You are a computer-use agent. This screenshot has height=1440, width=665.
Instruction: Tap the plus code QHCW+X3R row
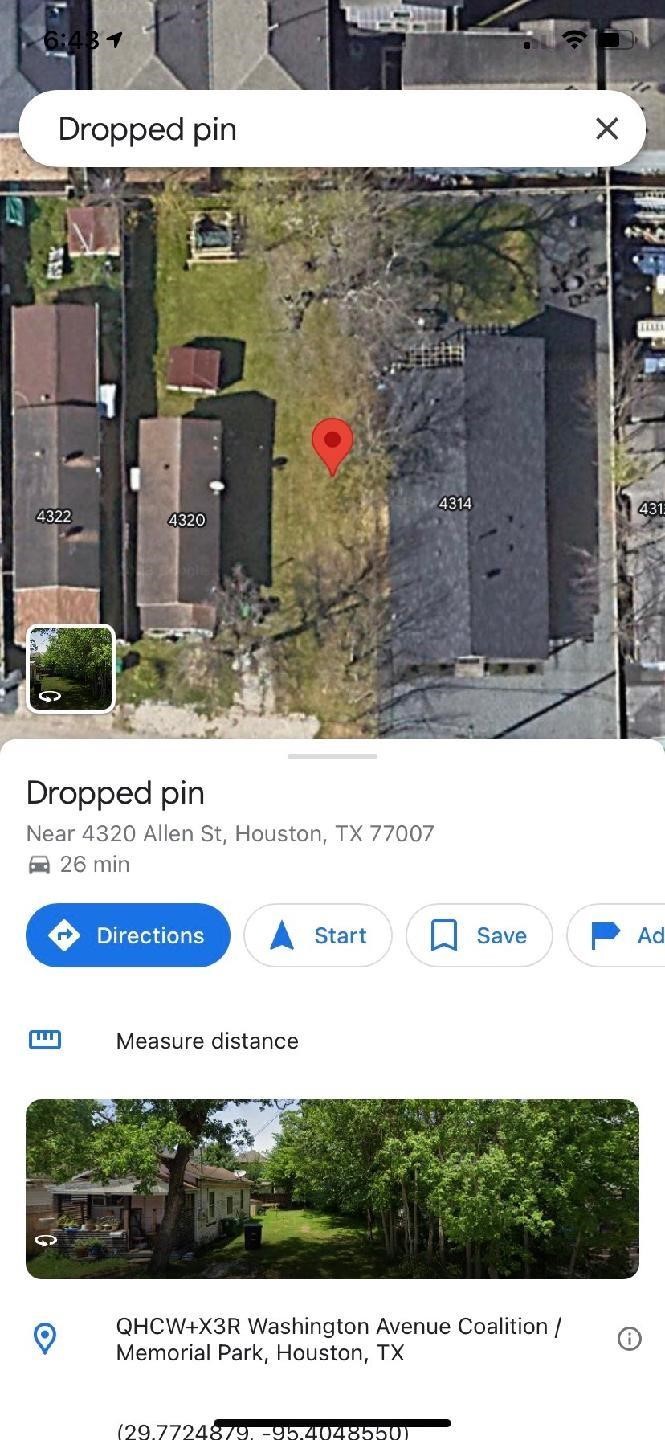pos(332,1339)
